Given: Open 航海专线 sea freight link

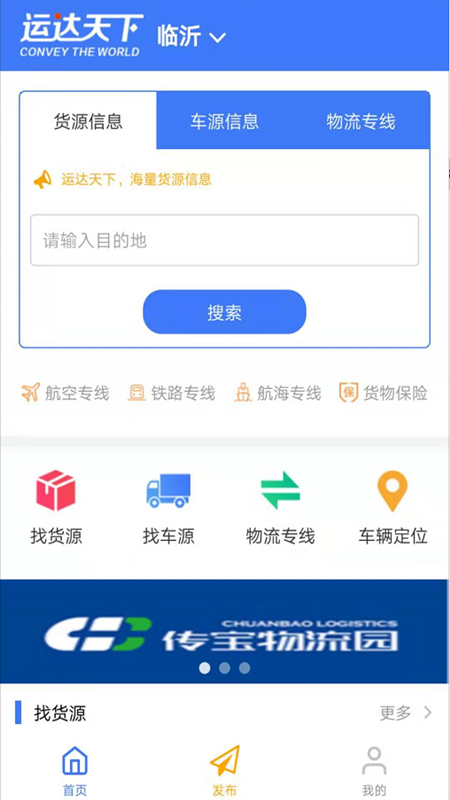Looking at the screenshot, I should pos(278,393).
